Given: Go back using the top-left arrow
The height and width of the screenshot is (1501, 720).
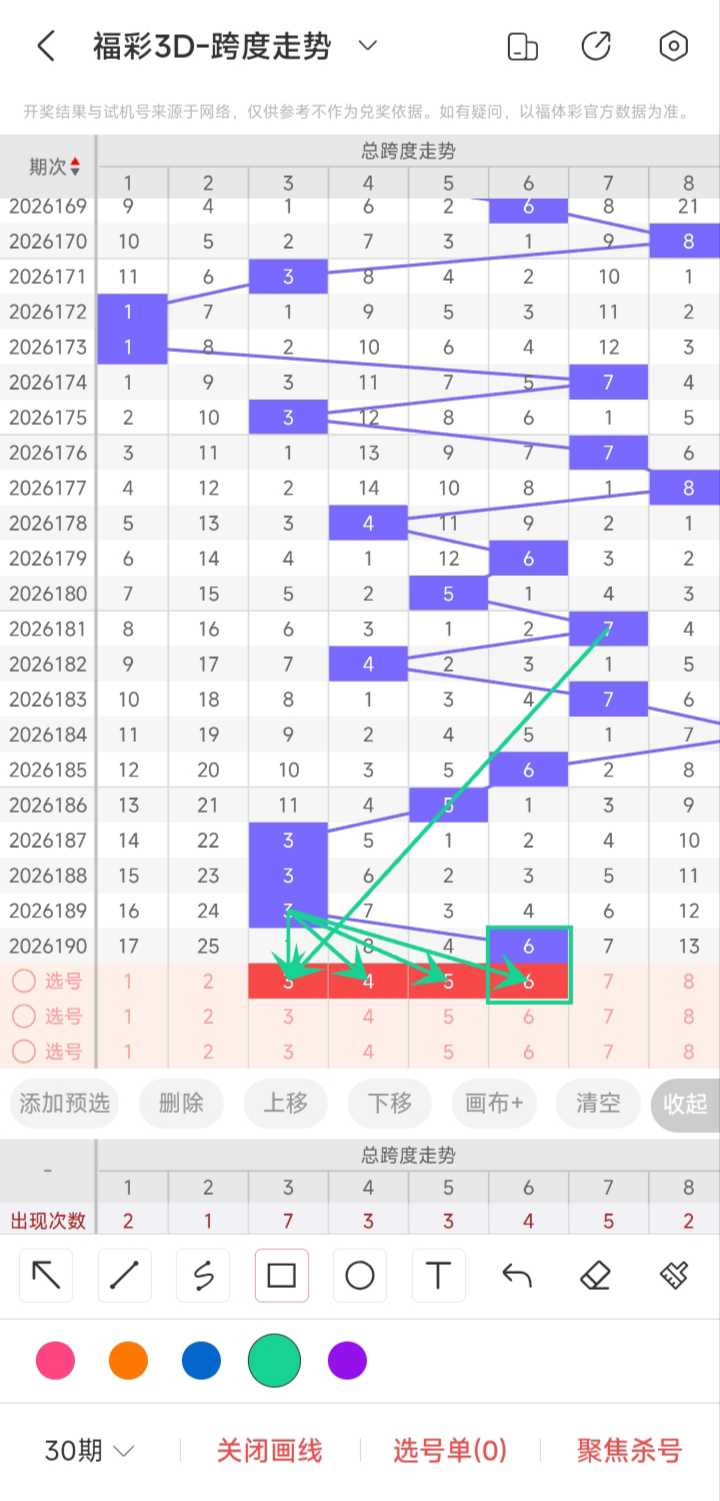Looking at the screenshot, I should click(45, 46).
